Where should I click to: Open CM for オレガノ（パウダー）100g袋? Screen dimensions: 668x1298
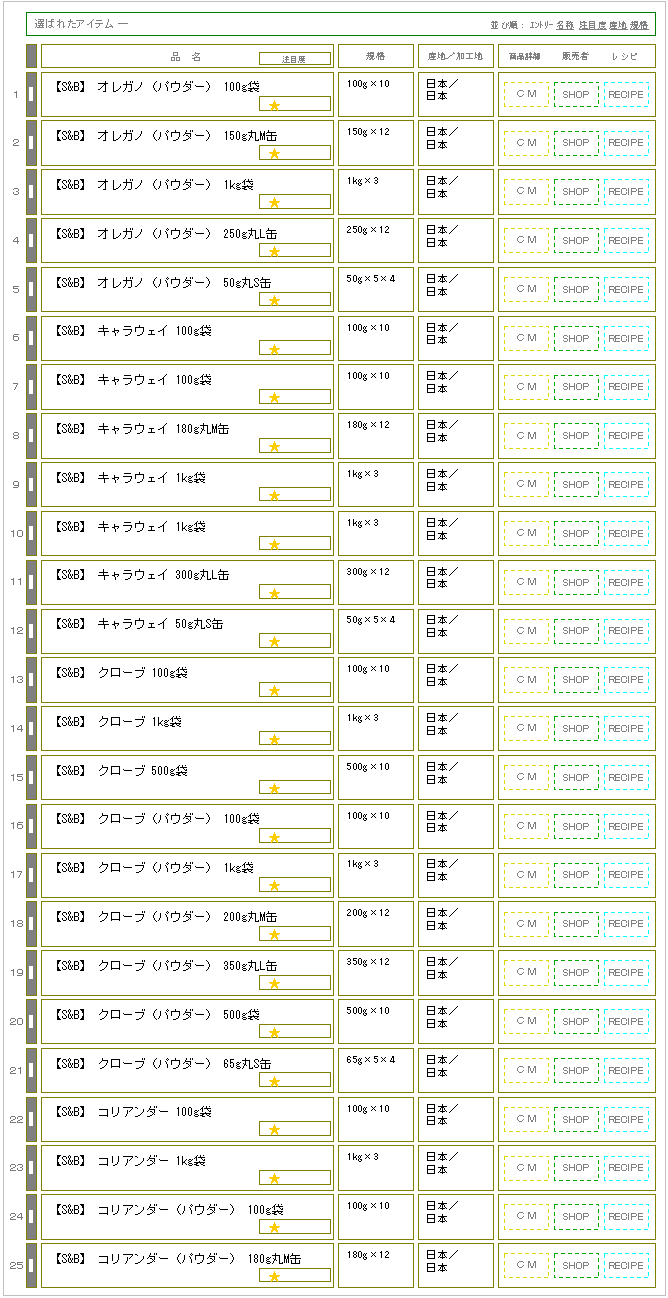tap(526, 94)
